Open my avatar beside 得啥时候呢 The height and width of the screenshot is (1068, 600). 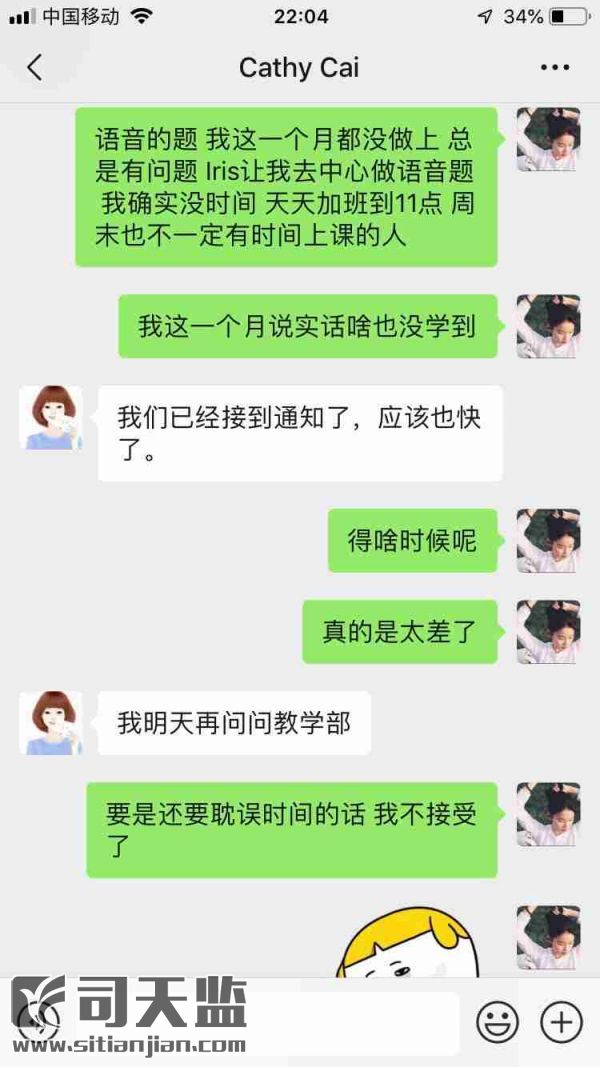click(548, 540)
